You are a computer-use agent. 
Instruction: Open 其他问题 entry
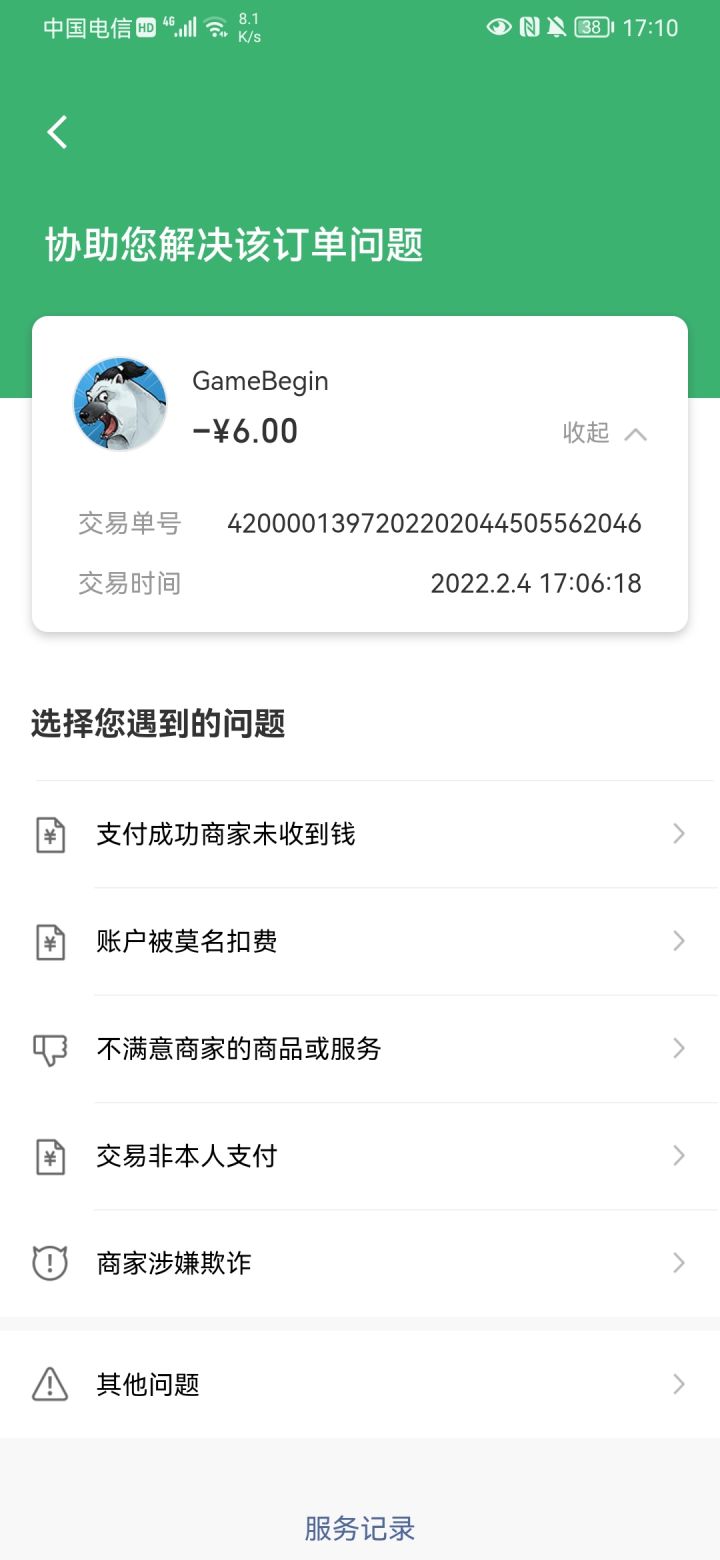click(360, 1384)
